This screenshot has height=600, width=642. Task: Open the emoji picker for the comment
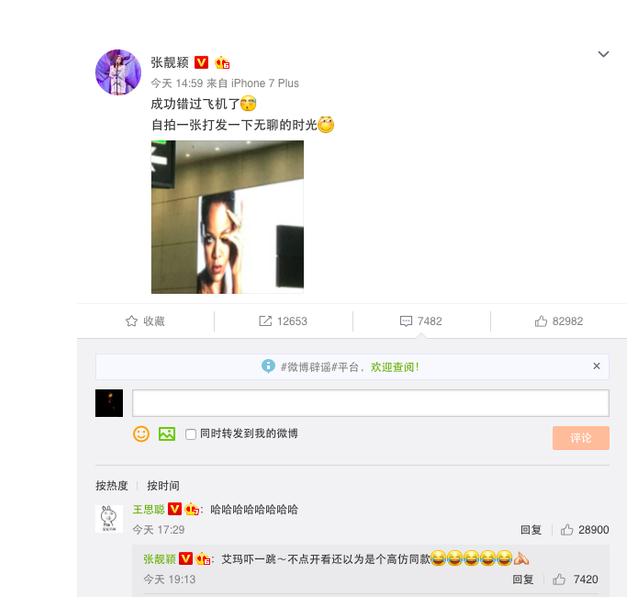pos(141,434)
